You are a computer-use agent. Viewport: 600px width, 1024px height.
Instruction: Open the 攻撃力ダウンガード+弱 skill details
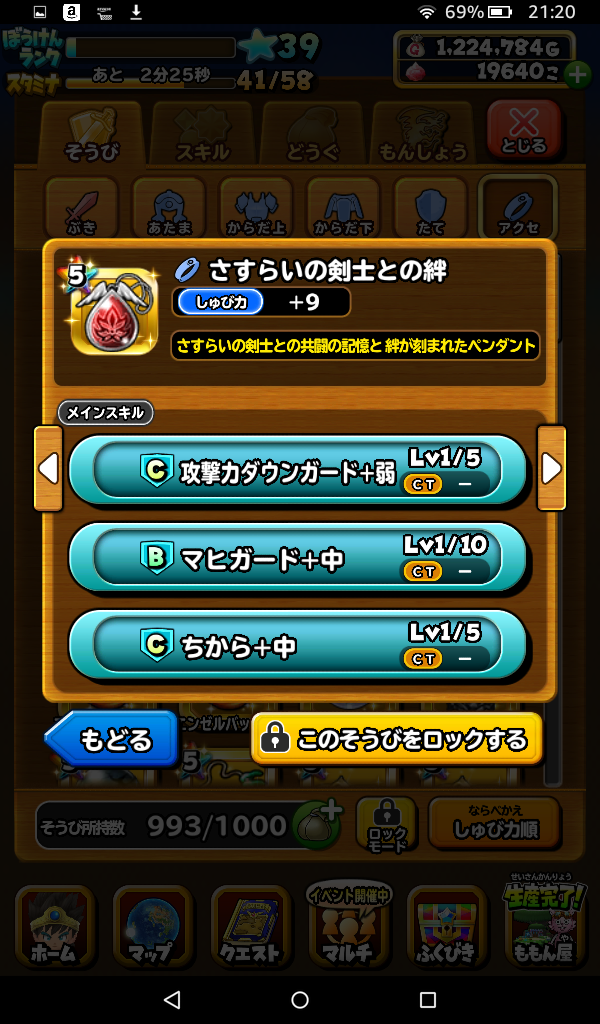pos(297,470)
